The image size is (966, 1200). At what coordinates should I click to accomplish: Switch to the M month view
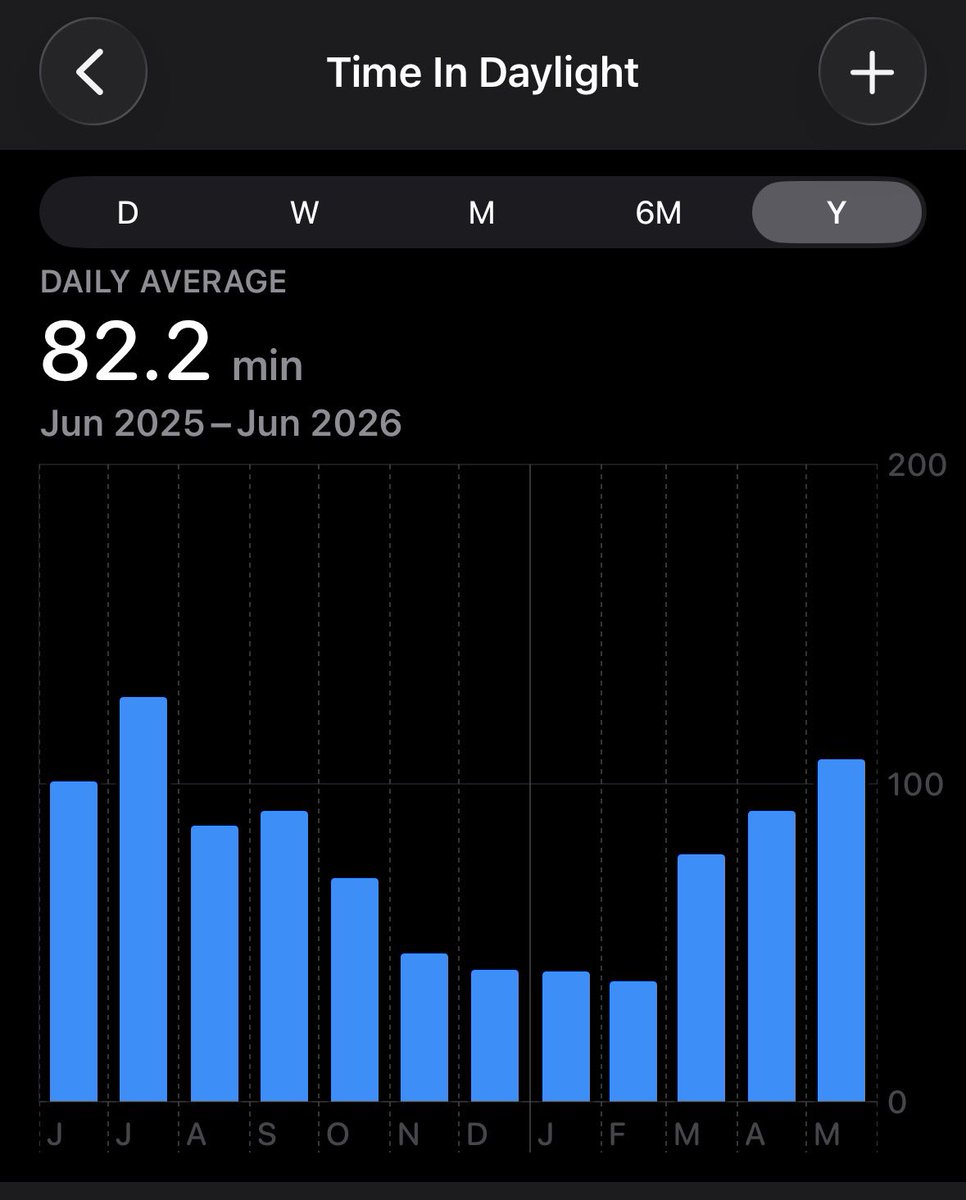pyautogui.click(x=482, y=213)
